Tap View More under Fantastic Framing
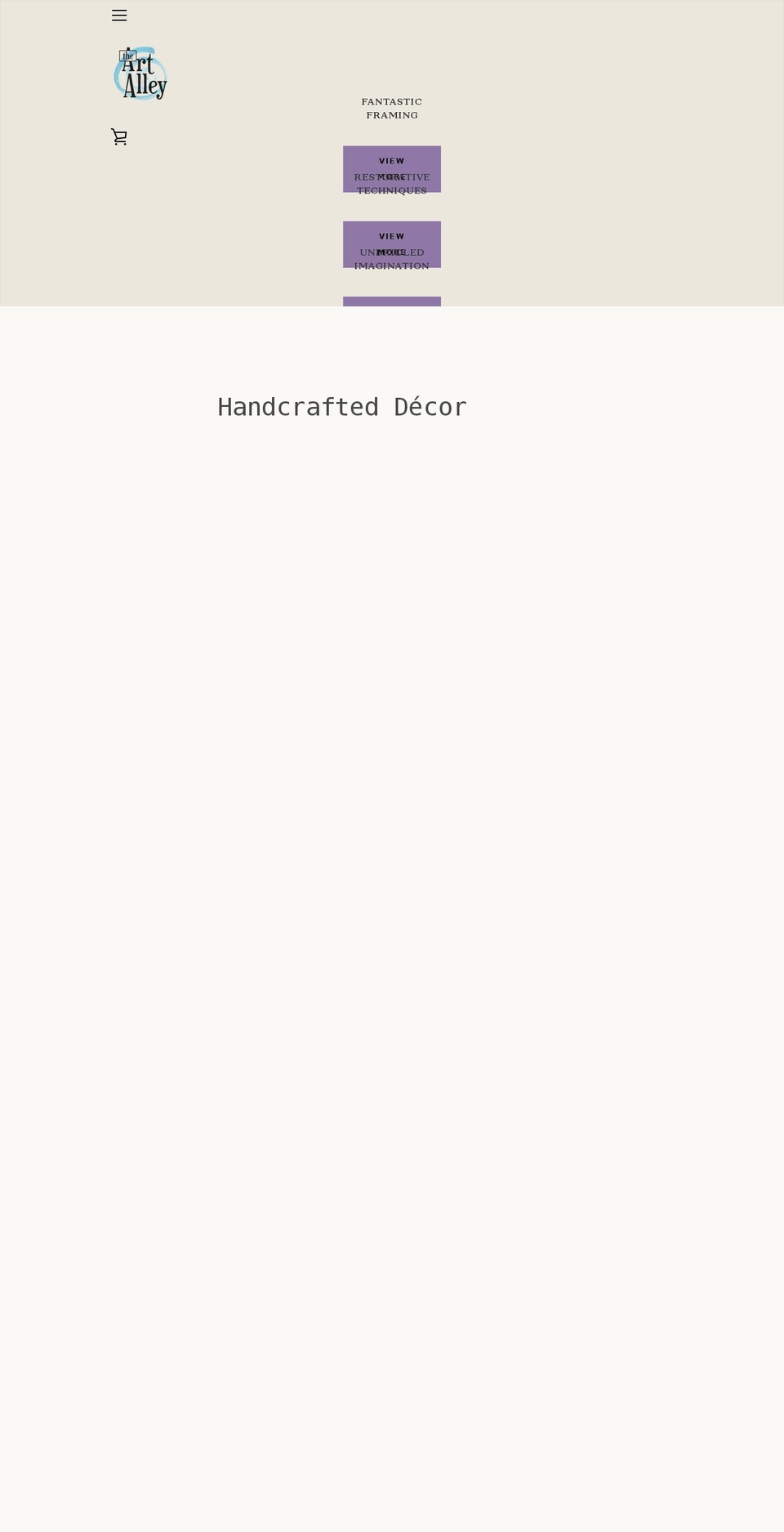This screenshot has width=784, height=1532. coord(392,169)
